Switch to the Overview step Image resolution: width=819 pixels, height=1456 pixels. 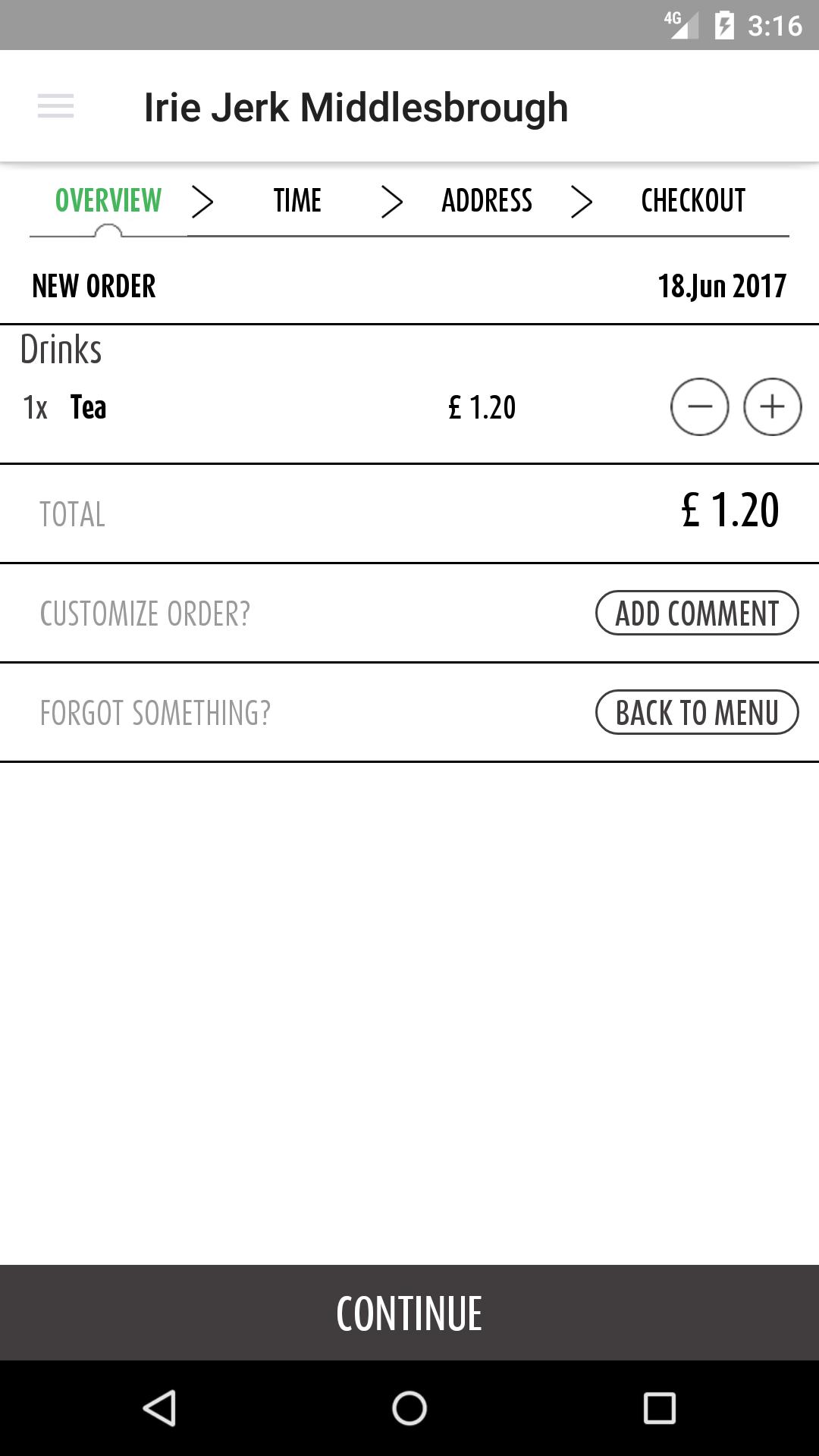click(108, 201)
